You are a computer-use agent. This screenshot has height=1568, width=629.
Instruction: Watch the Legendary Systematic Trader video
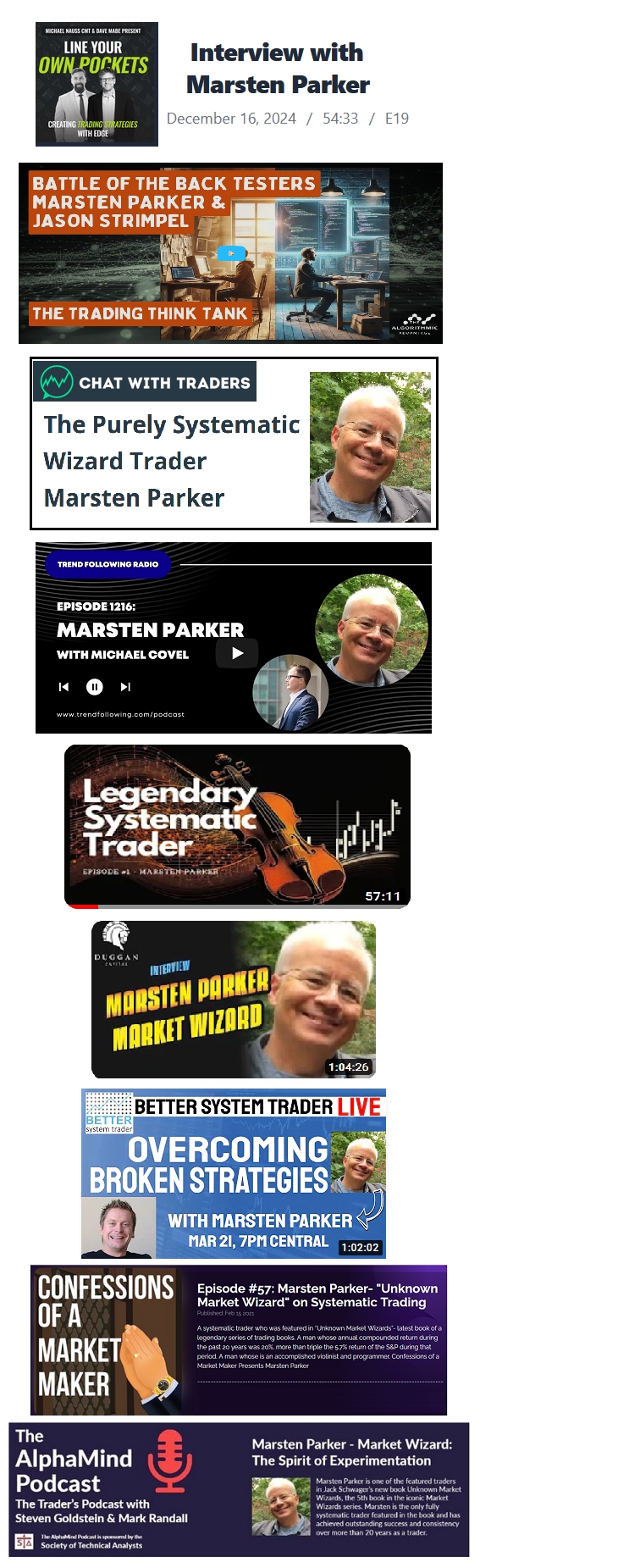(237, 826)
